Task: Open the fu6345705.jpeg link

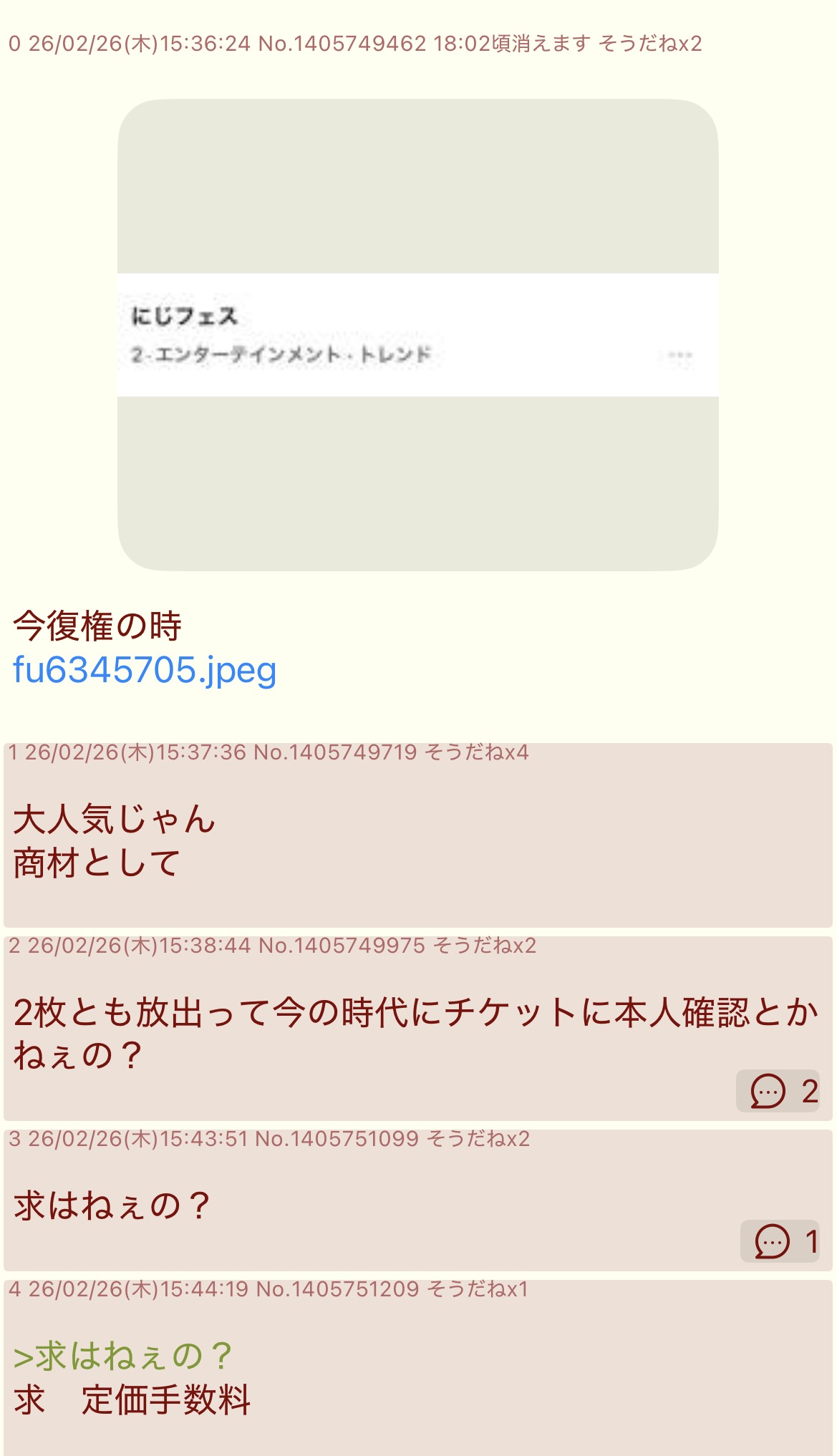Action: coord(145,671)
